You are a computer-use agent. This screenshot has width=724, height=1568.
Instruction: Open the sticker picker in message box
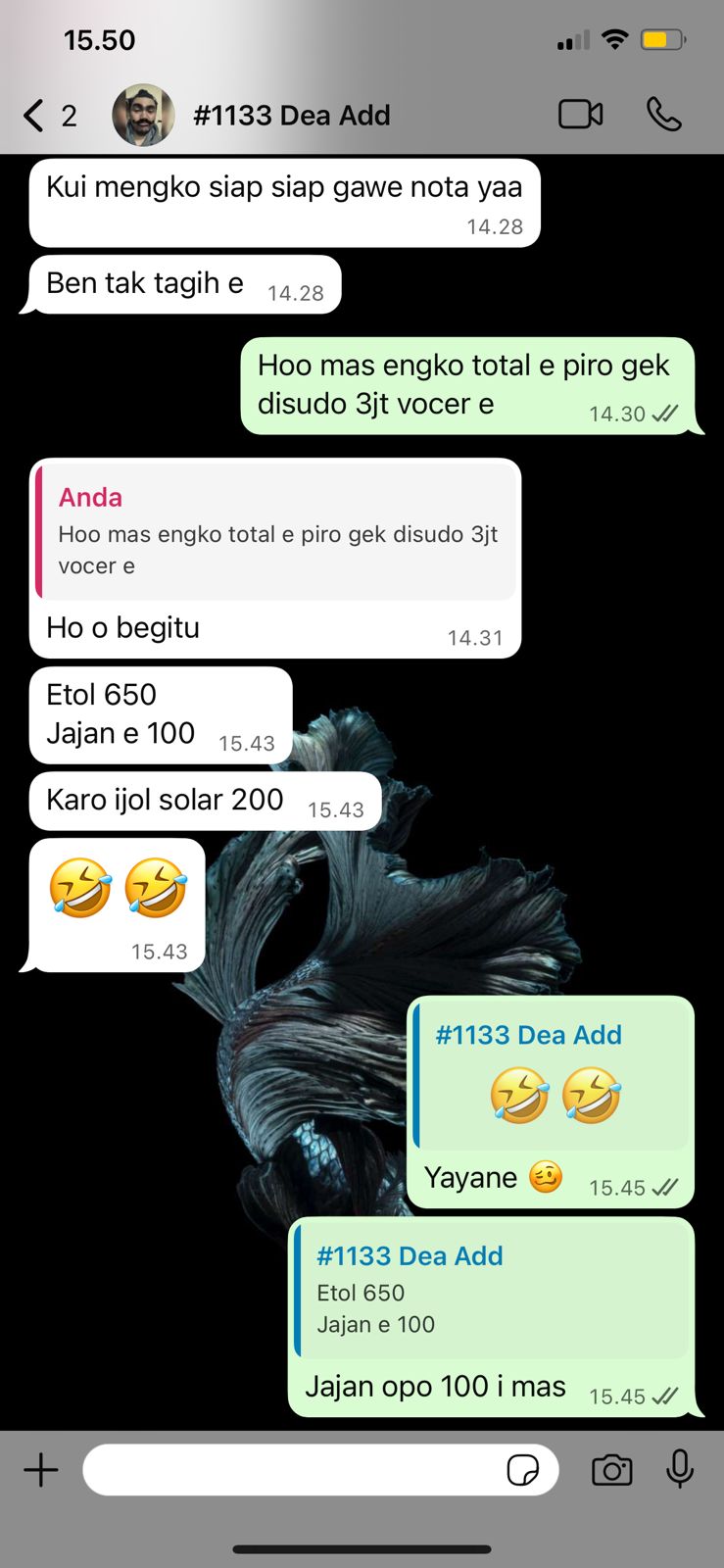[x=522, y=1470]
